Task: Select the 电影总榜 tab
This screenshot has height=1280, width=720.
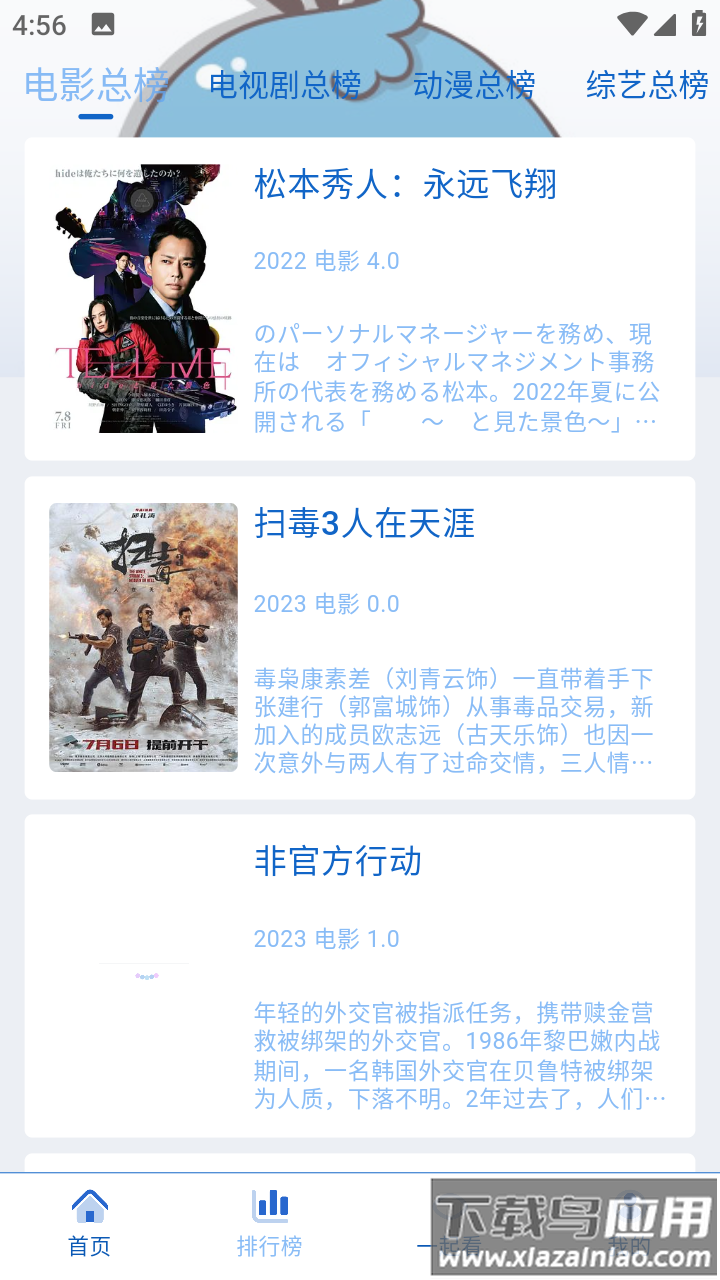Action: click(96, 85)
